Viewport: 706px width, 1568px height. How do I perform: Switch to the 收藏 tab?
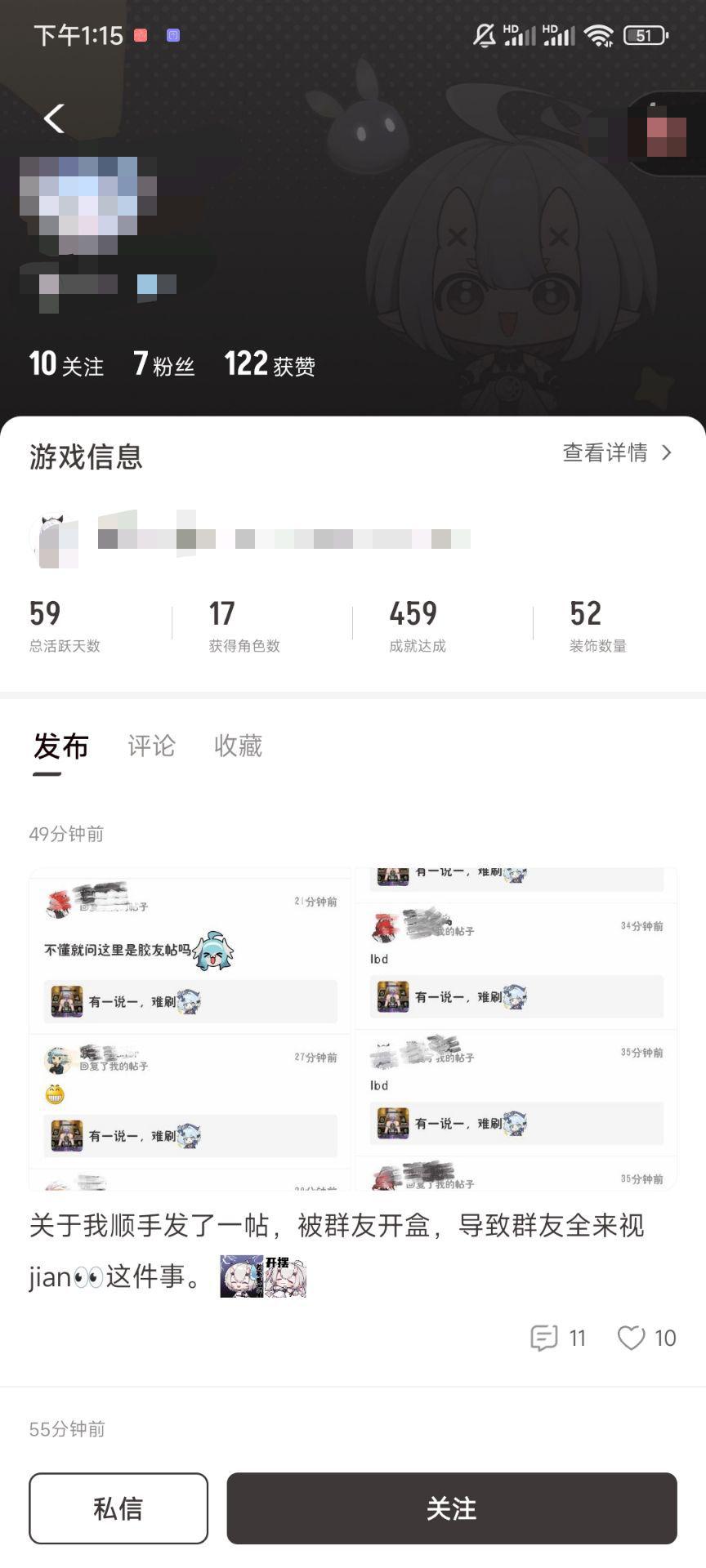[238, 746]
